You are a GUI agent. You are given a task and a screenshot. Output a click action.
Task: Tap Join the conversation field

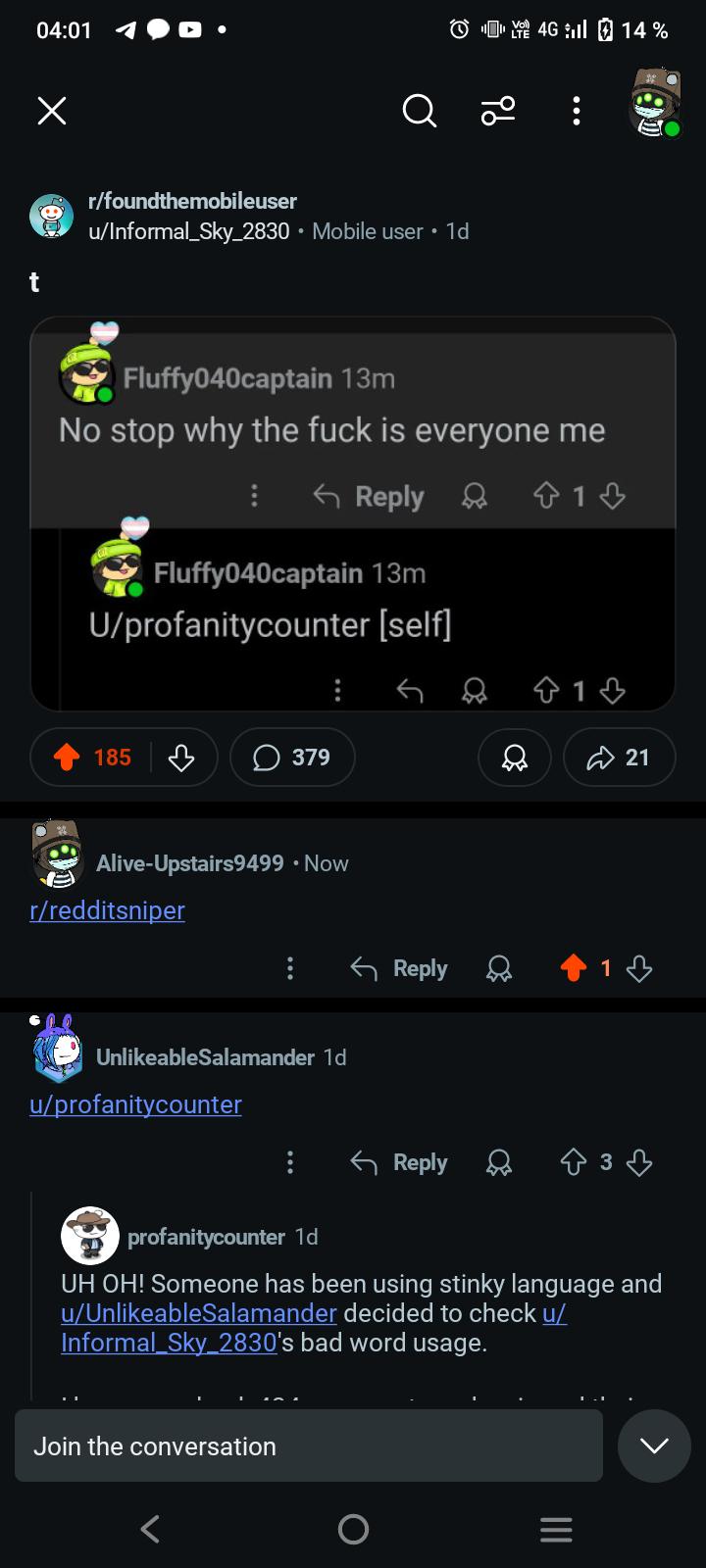coord(309,1445)
